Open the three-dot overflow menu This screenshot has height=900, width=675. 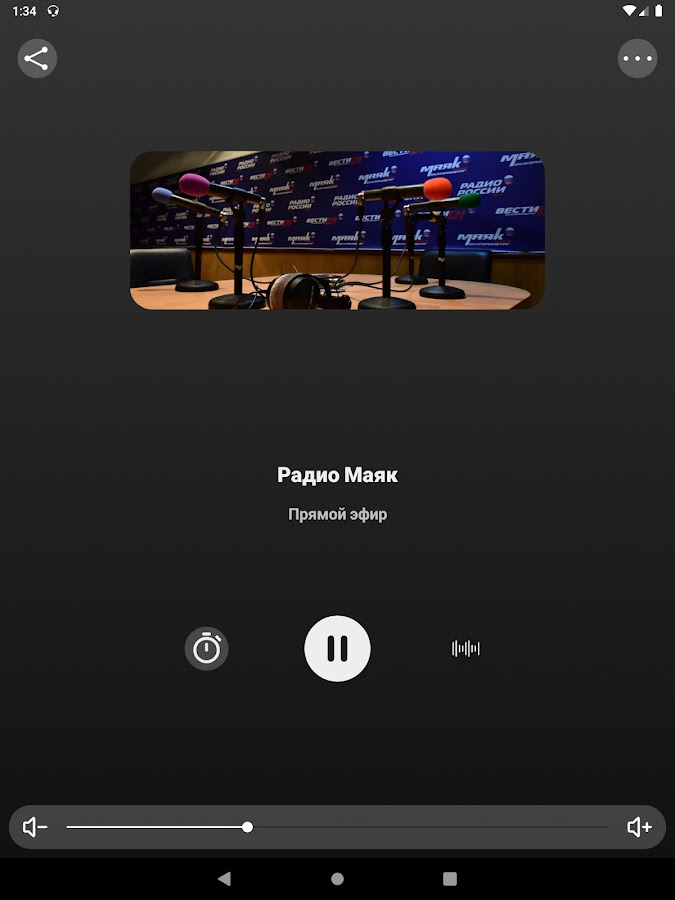(x=637, y=58)
